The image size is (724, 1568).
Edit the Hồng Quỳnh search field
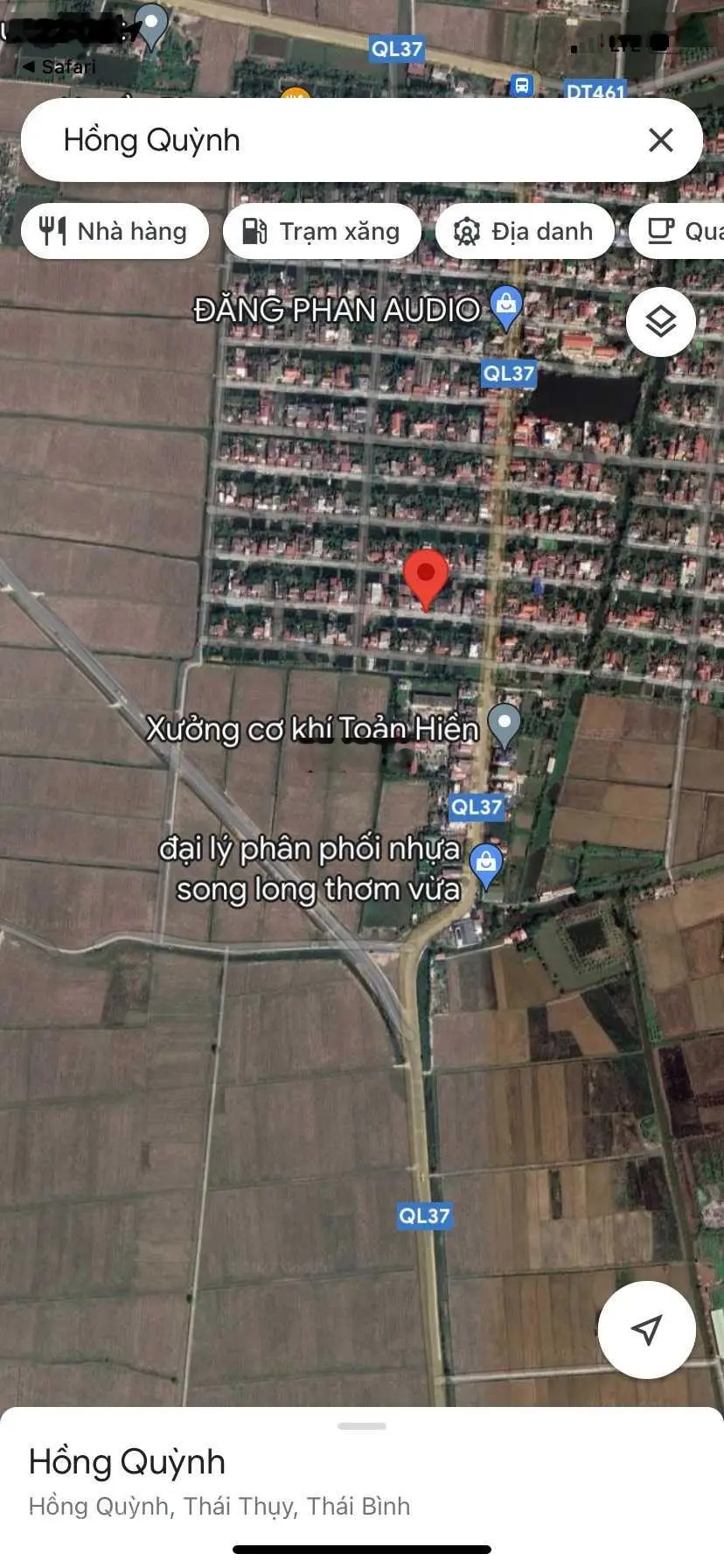coord(332,140)
